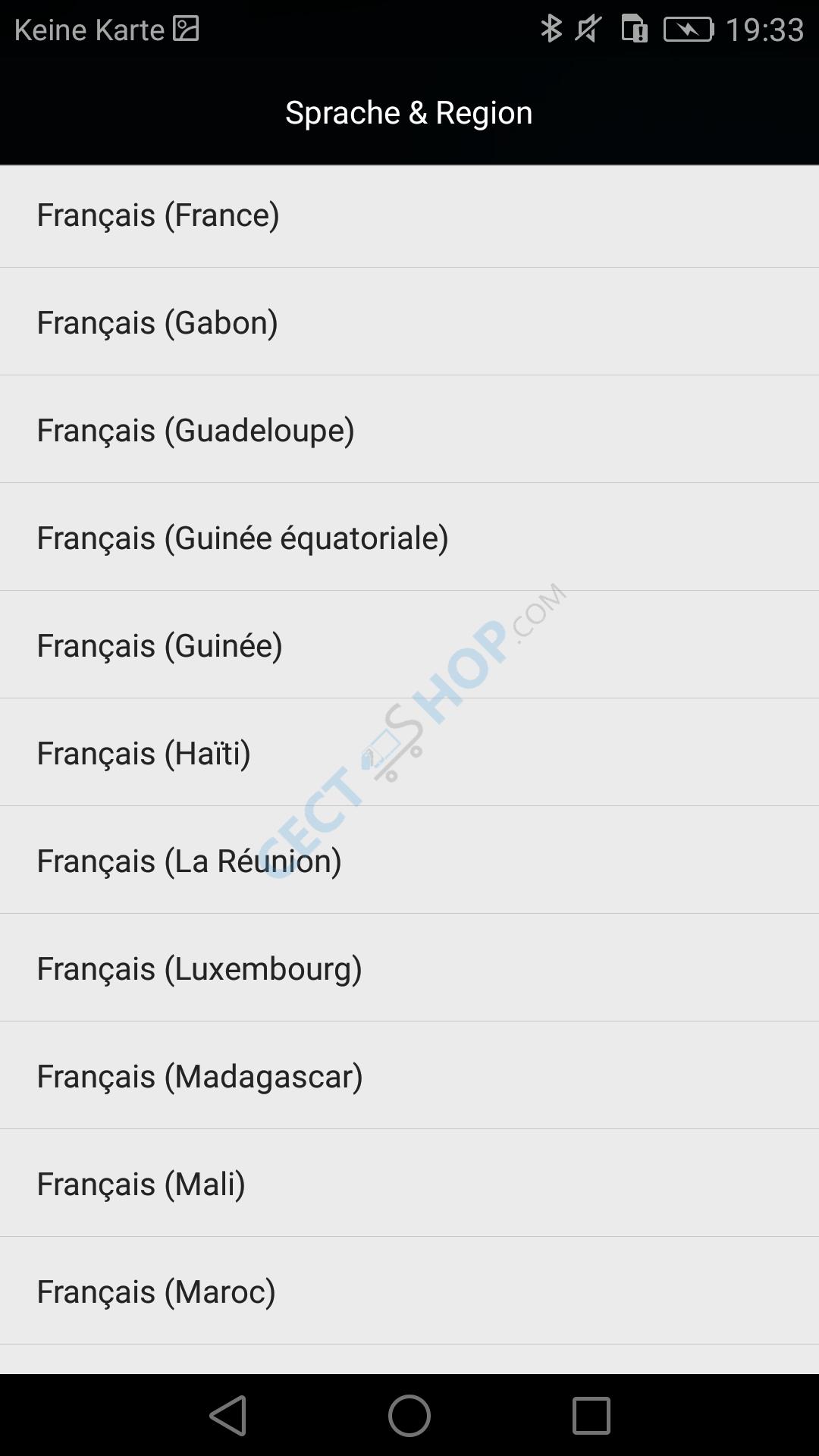Choose Français (Madagascar)
Image resolution: width=819 pixels, height=1456 pixels.
pyautogui.click(x=409, y=1075)
